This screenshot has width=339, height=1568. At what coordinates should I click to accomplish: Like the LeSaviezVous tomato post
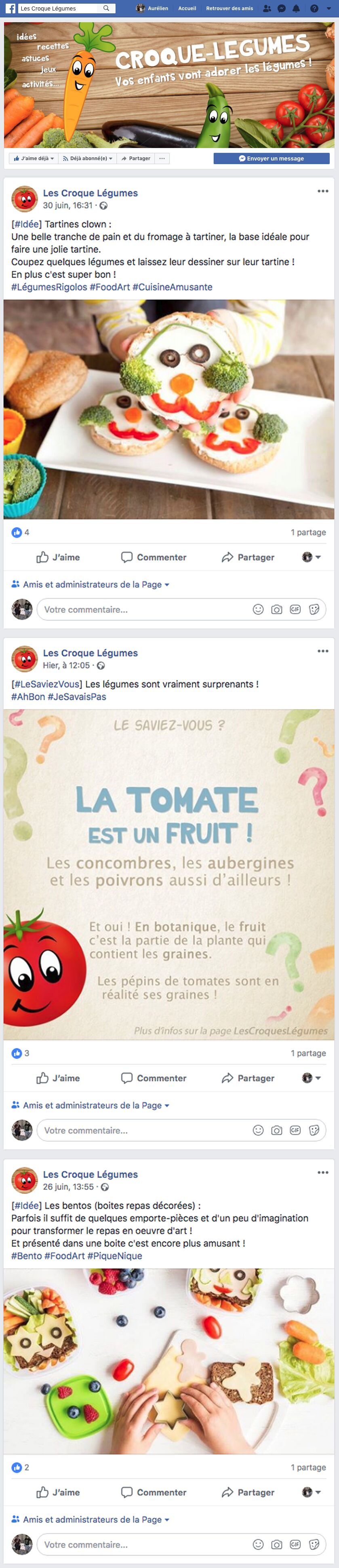coord(59,1078)
